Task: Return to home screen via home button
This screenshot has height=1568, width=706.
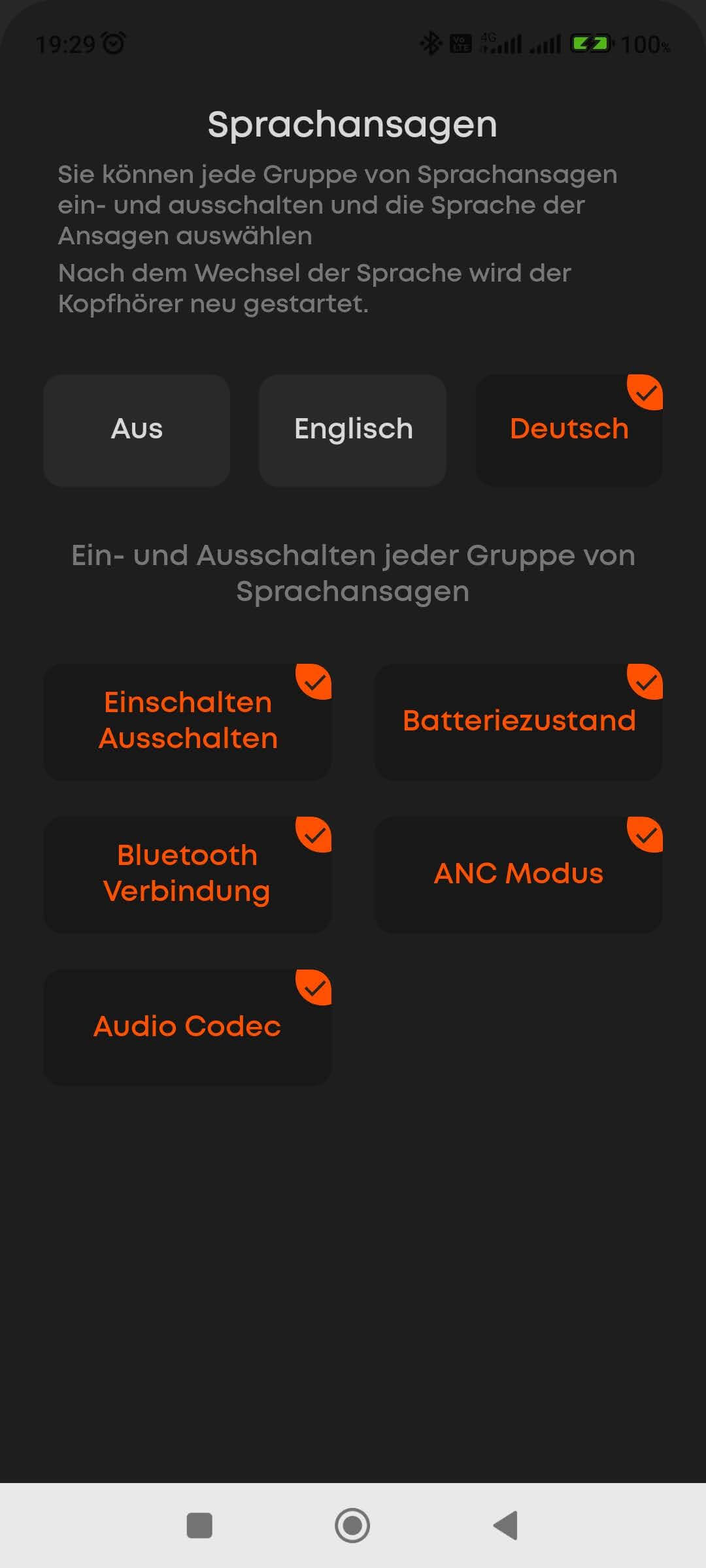Action: [x=352, y=1526]
